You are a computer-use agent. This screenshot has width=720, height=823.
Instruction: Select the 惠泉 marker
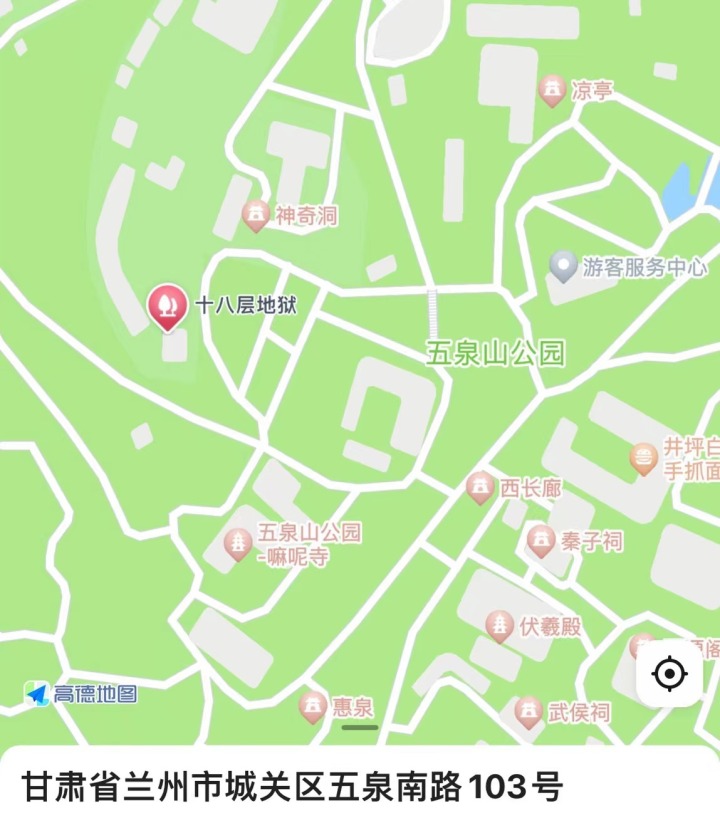(313, 707)
